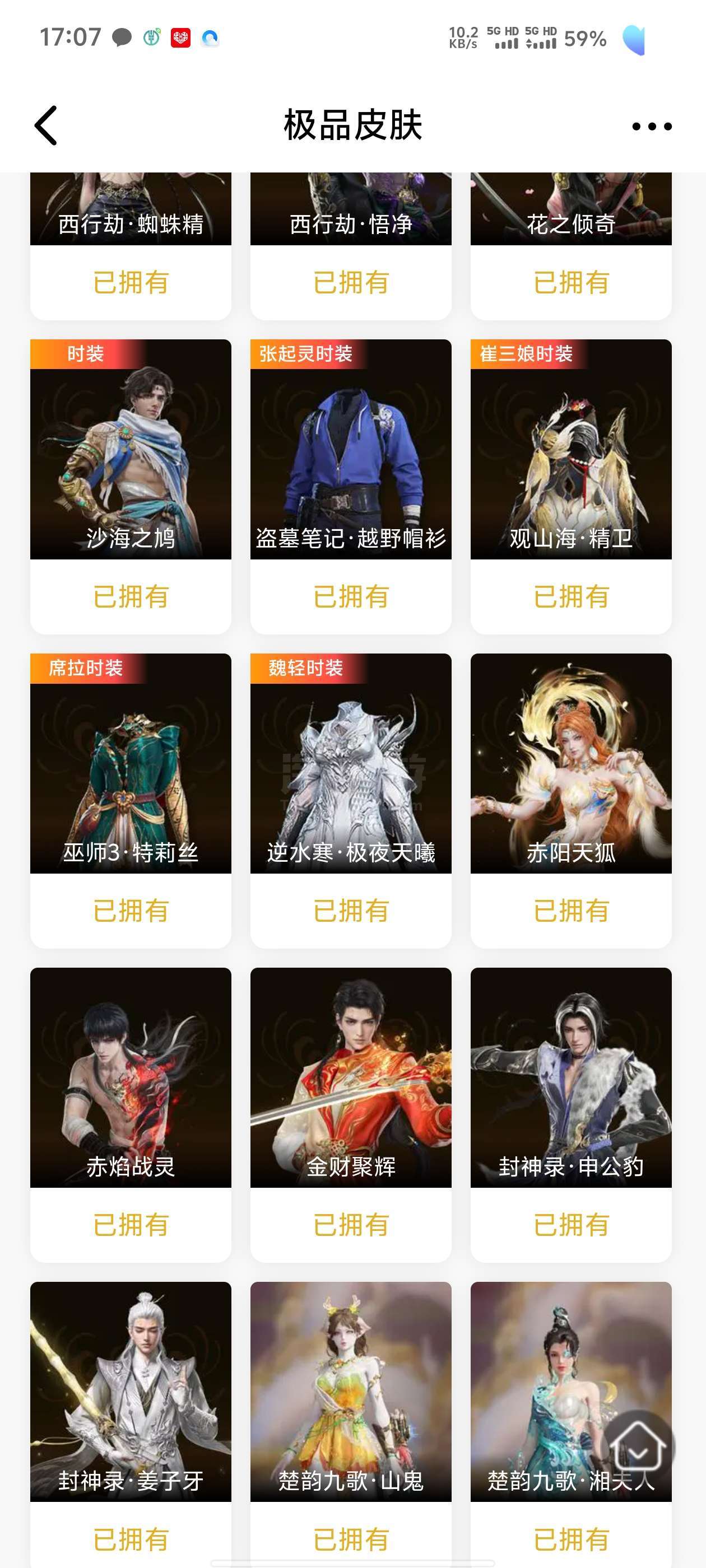Tap the floating home button
Viewport: 706px width, 1568px height.
click(x=637, y=1448)
